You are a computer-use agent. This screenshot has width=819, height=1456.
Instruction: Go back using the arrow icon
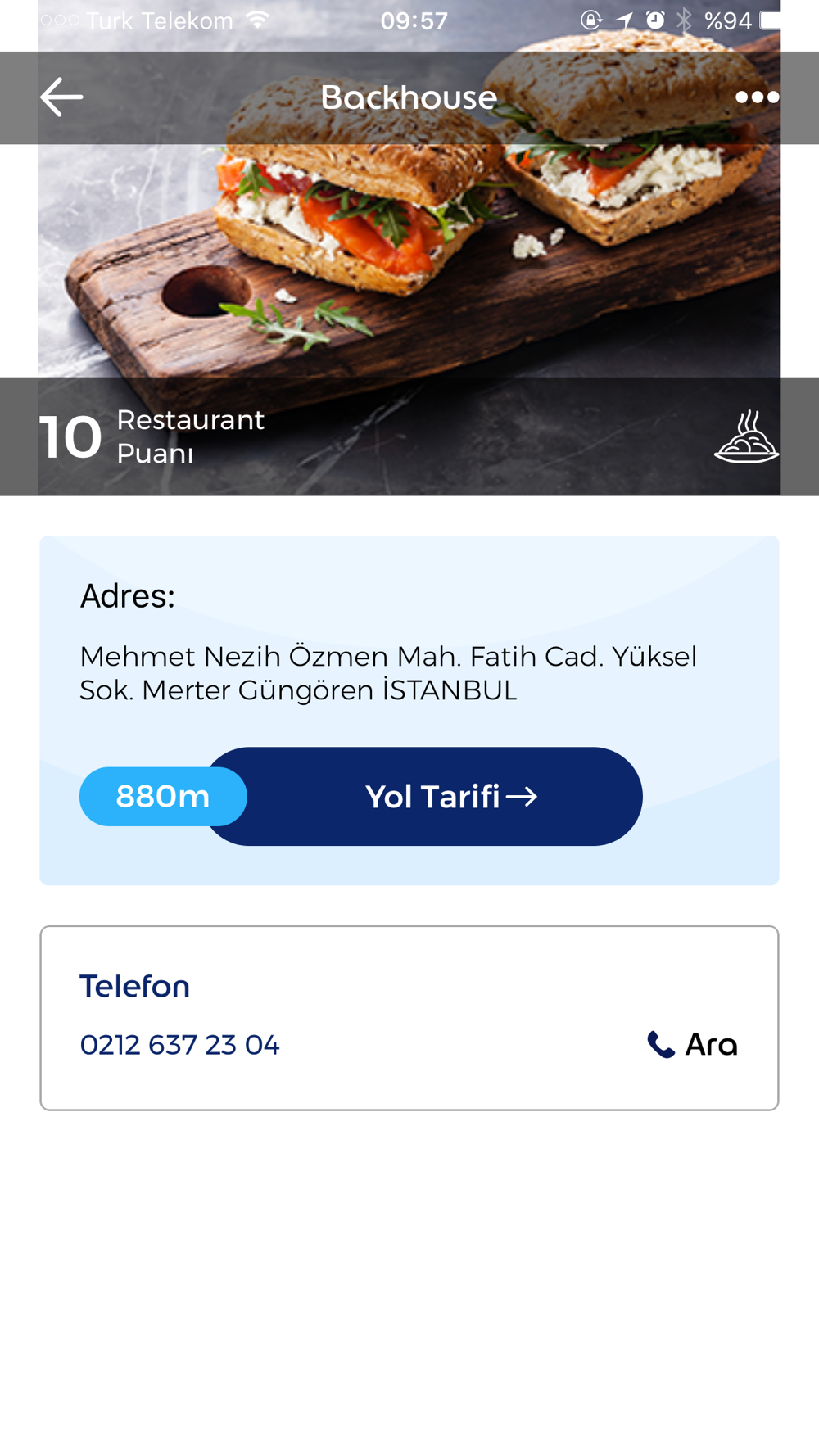(x=61, y=97)
